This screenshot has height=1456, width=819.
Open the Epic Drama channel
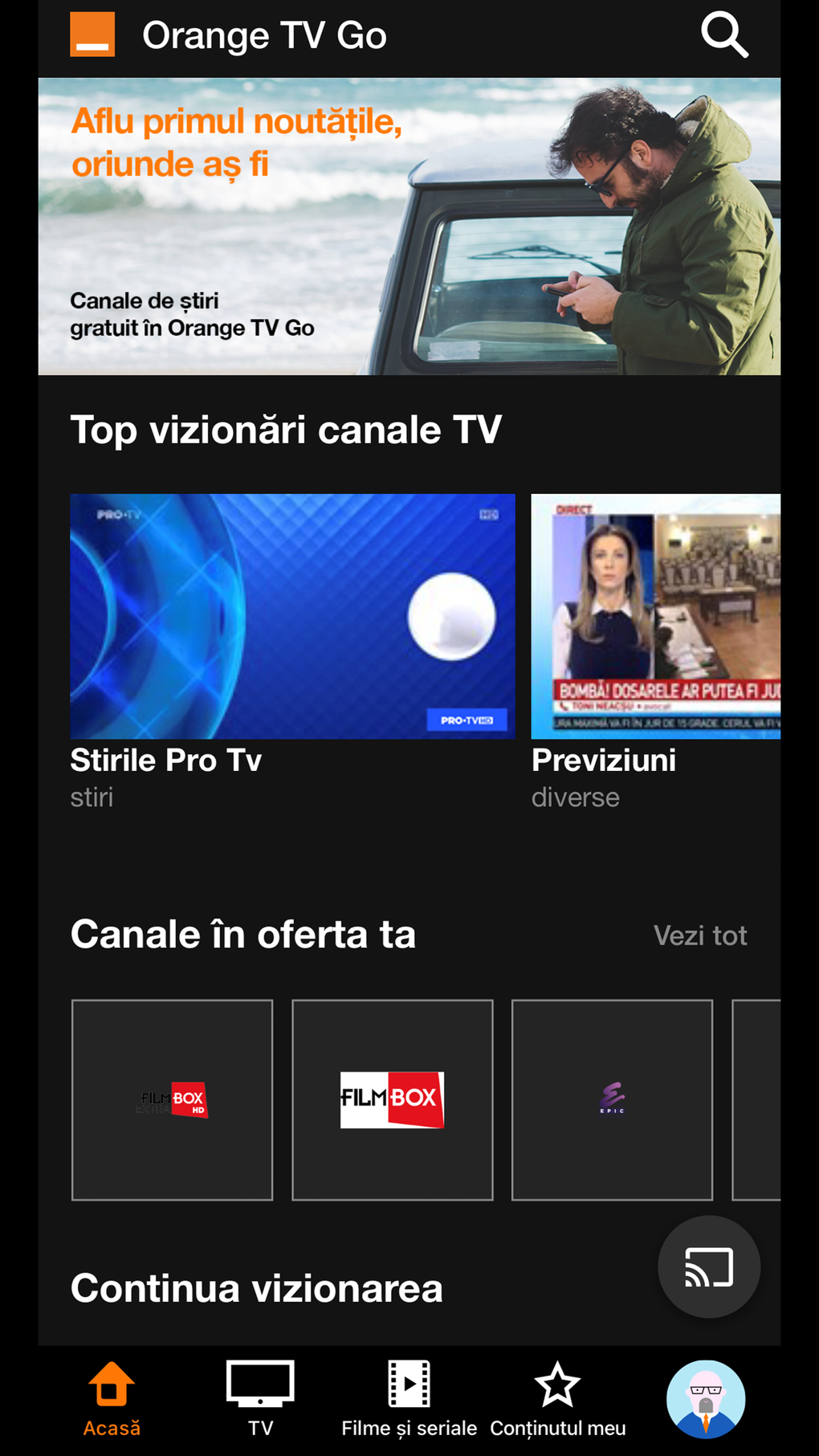click(x=611, y=1099)
